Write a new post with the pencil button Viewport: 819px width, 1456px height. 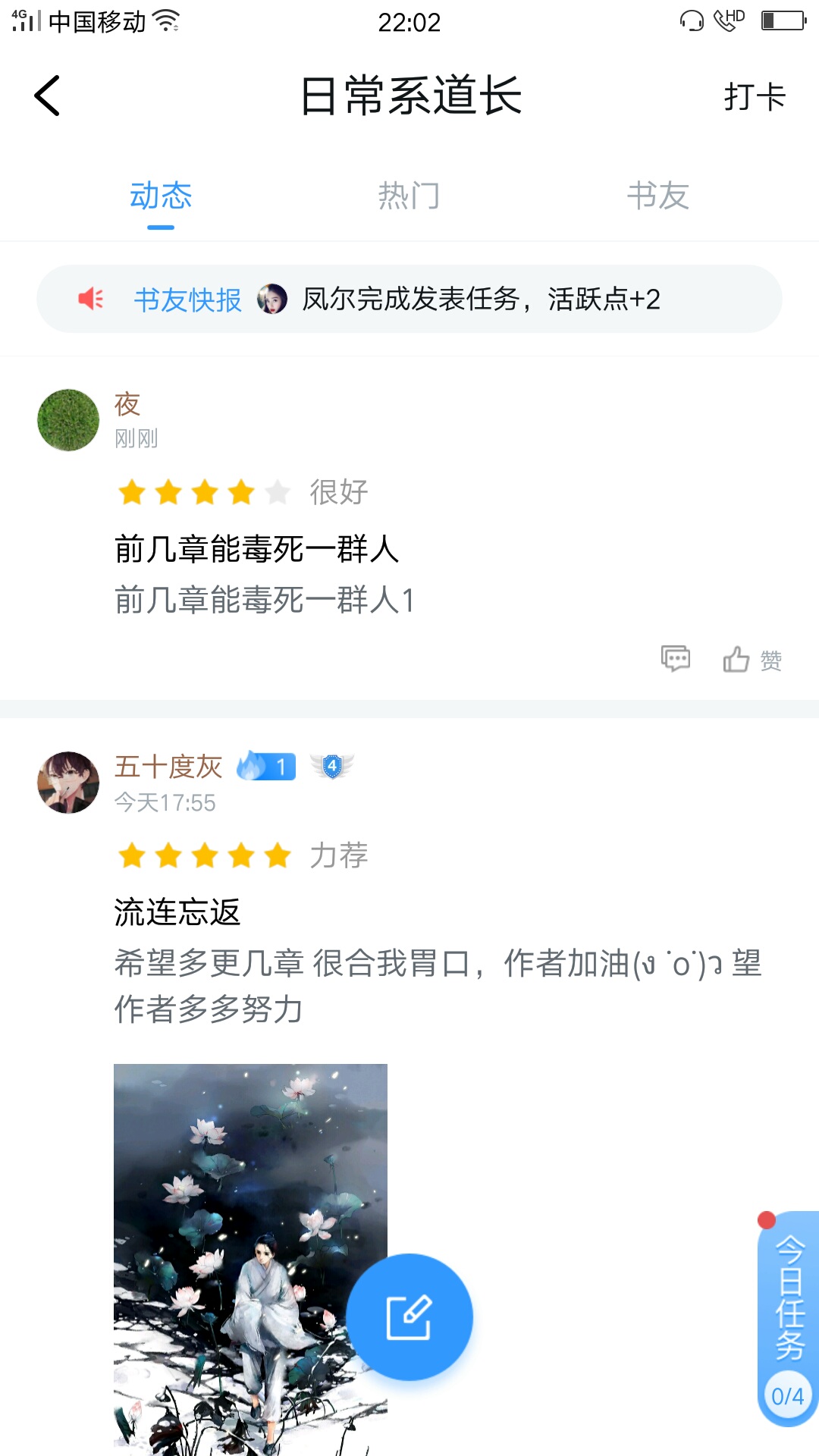coord(409,1317)
